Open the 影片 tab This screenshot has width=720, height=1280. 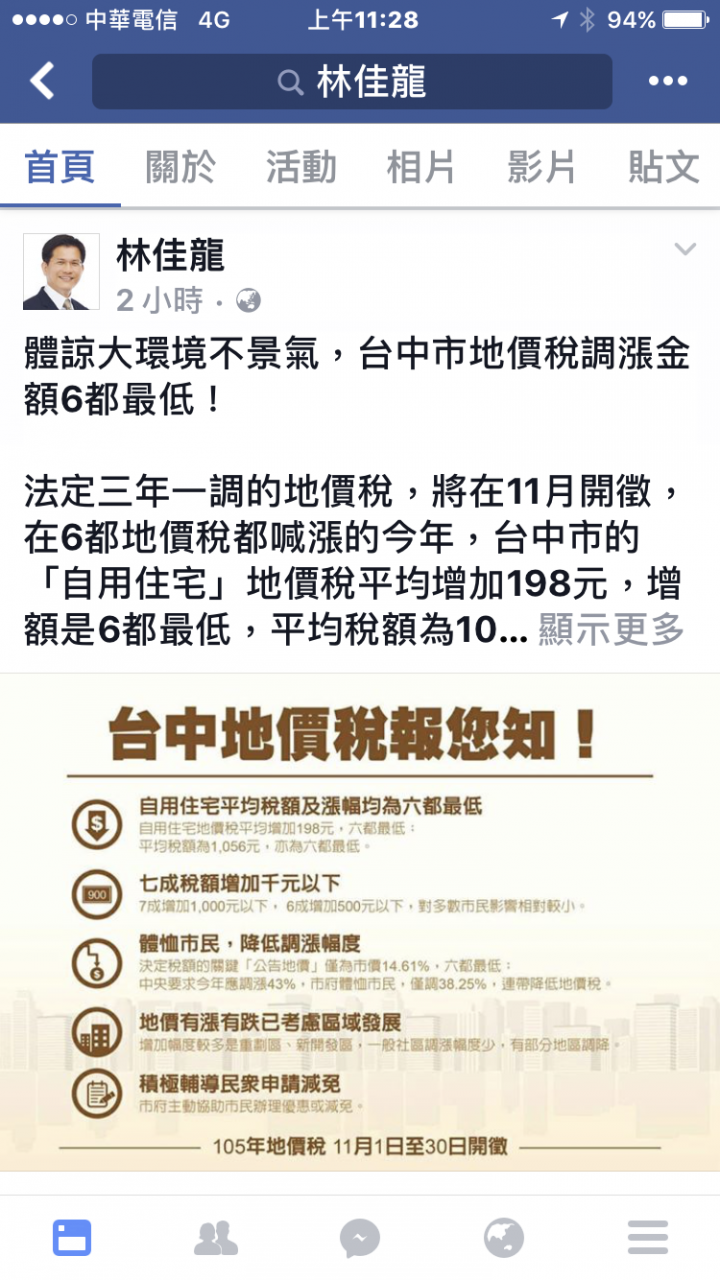click(542, 167)
